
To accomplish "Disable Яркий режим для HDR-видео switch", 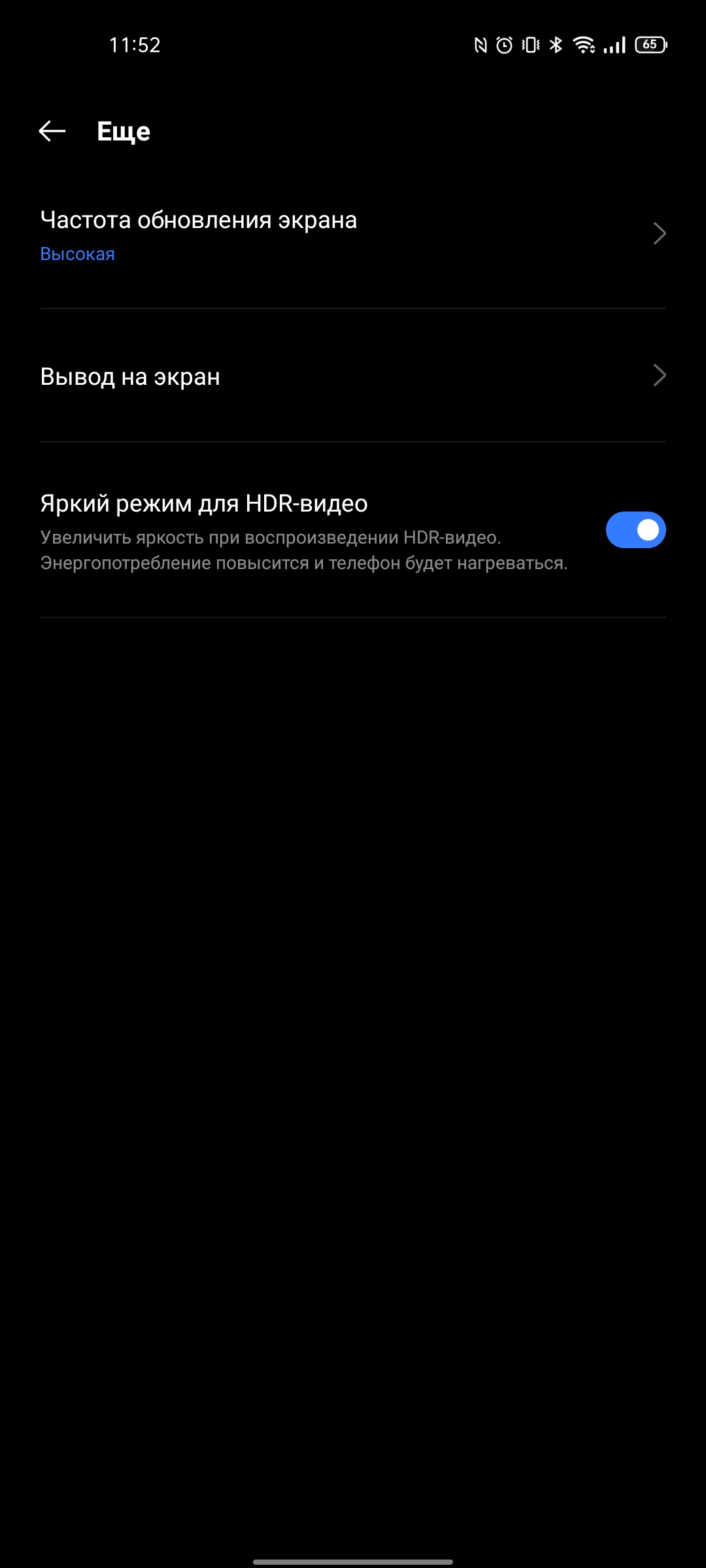I will tap(635, 530).
